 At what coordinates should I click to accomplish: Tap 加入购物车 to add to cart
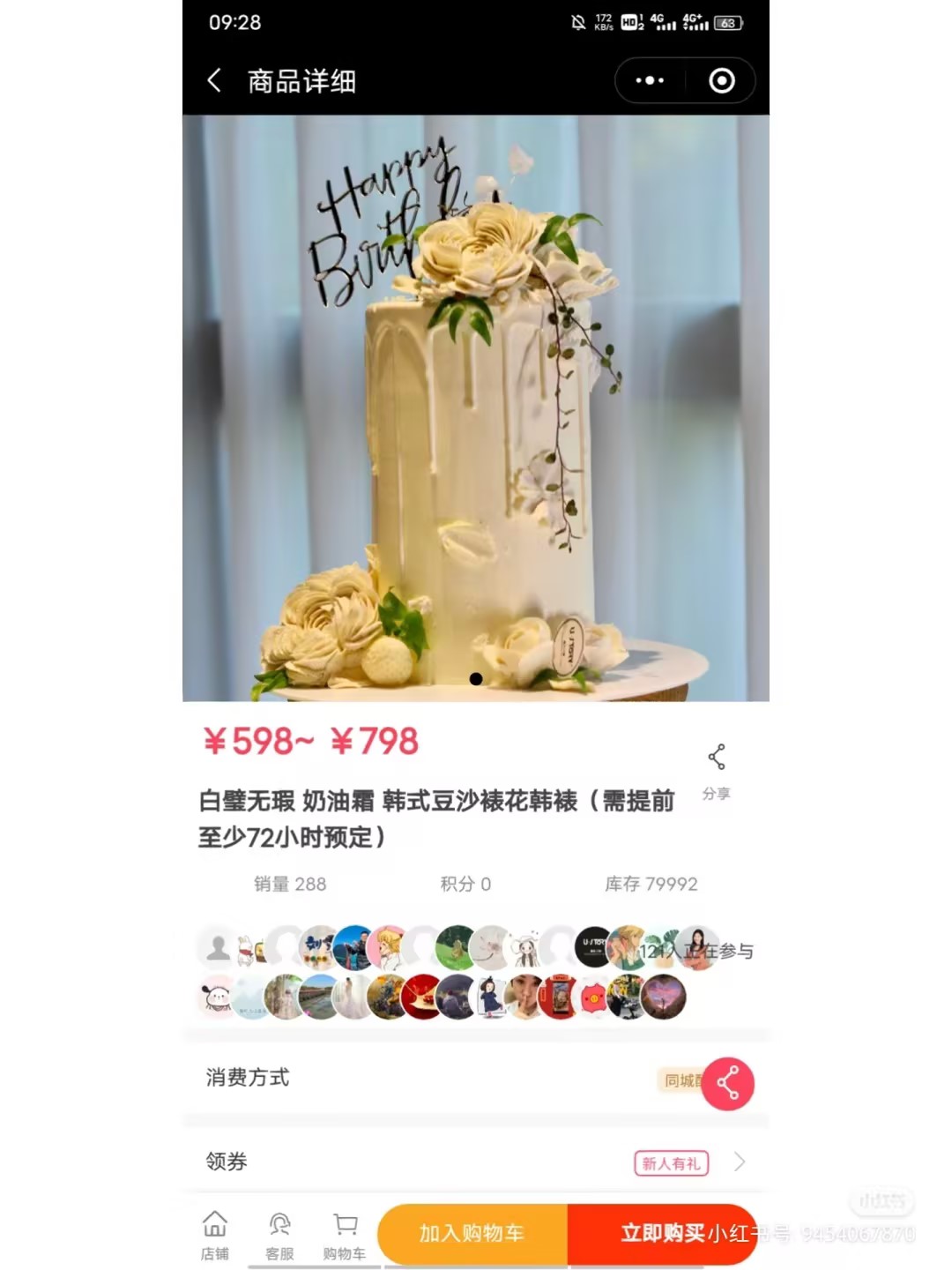click(x=472, y=1233)
